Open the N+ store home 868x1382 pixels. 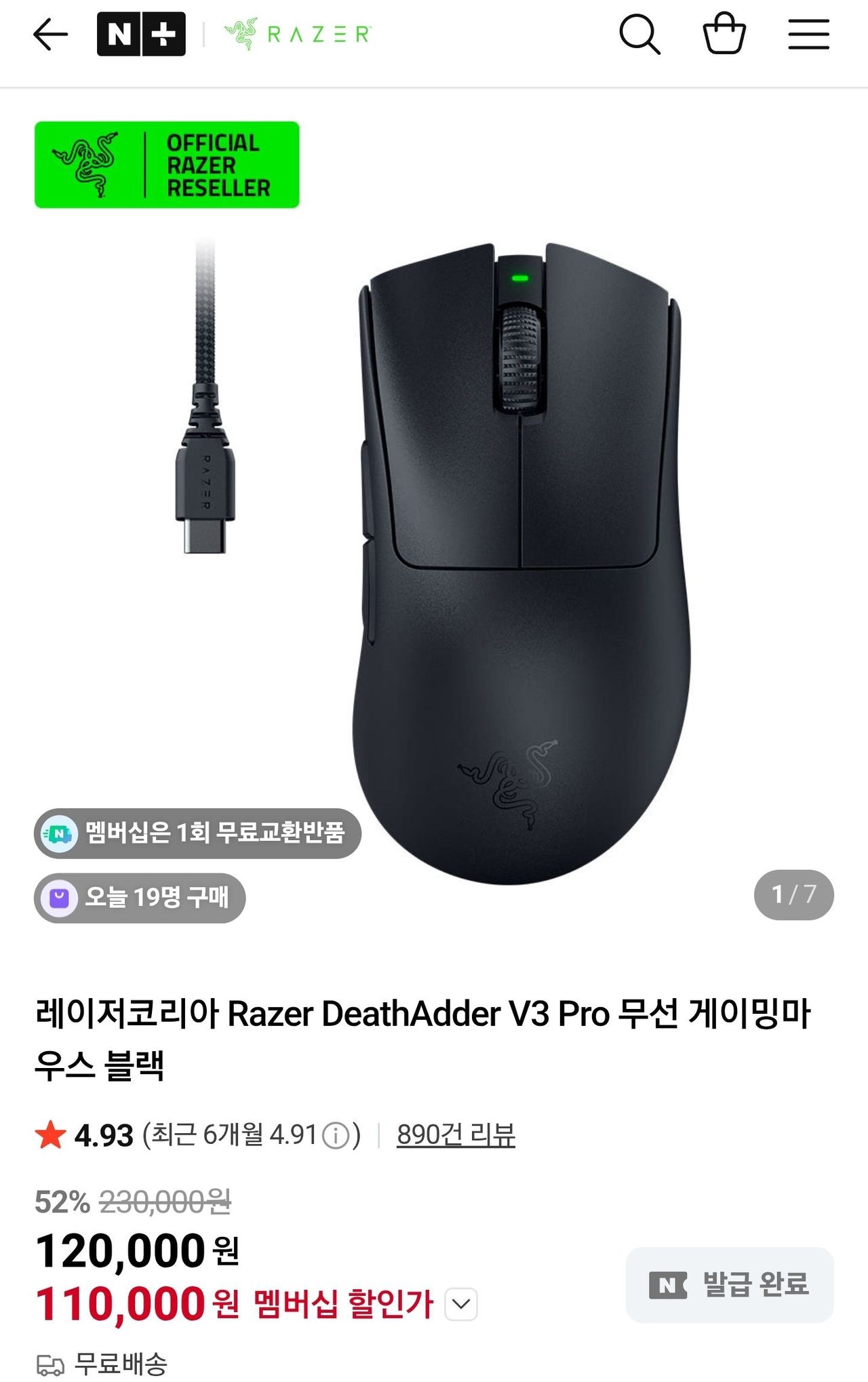pyautogui.click(x=141, y=35)
